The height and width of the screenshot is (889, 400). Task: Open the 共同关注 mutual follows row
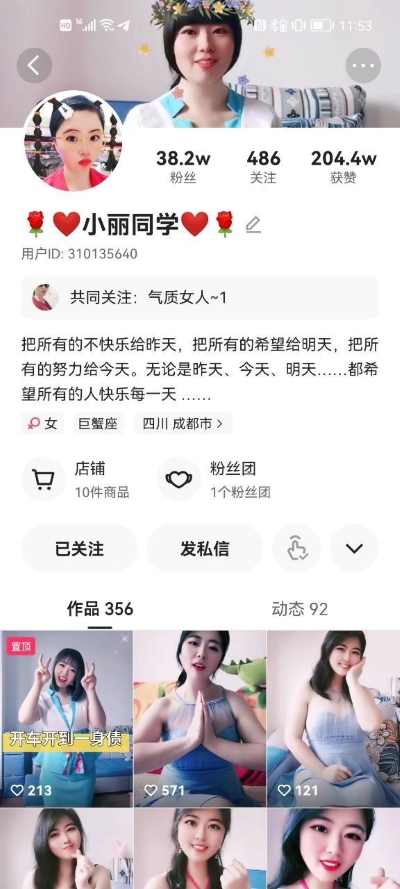(200, 297)
